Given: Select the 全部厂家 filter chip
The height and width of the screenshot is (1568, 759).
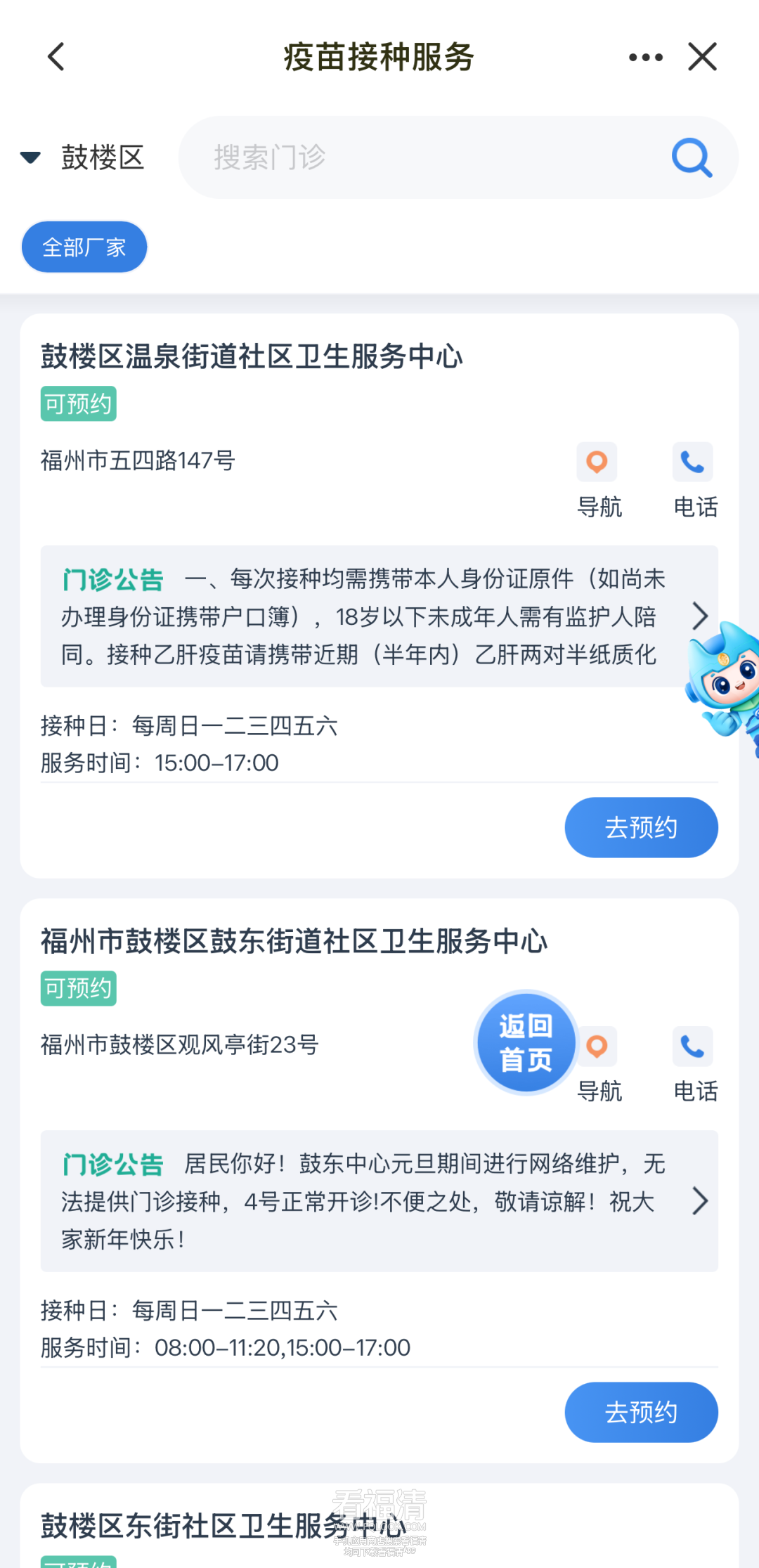Looking at the screenshot, I should (x=84, y=247).
